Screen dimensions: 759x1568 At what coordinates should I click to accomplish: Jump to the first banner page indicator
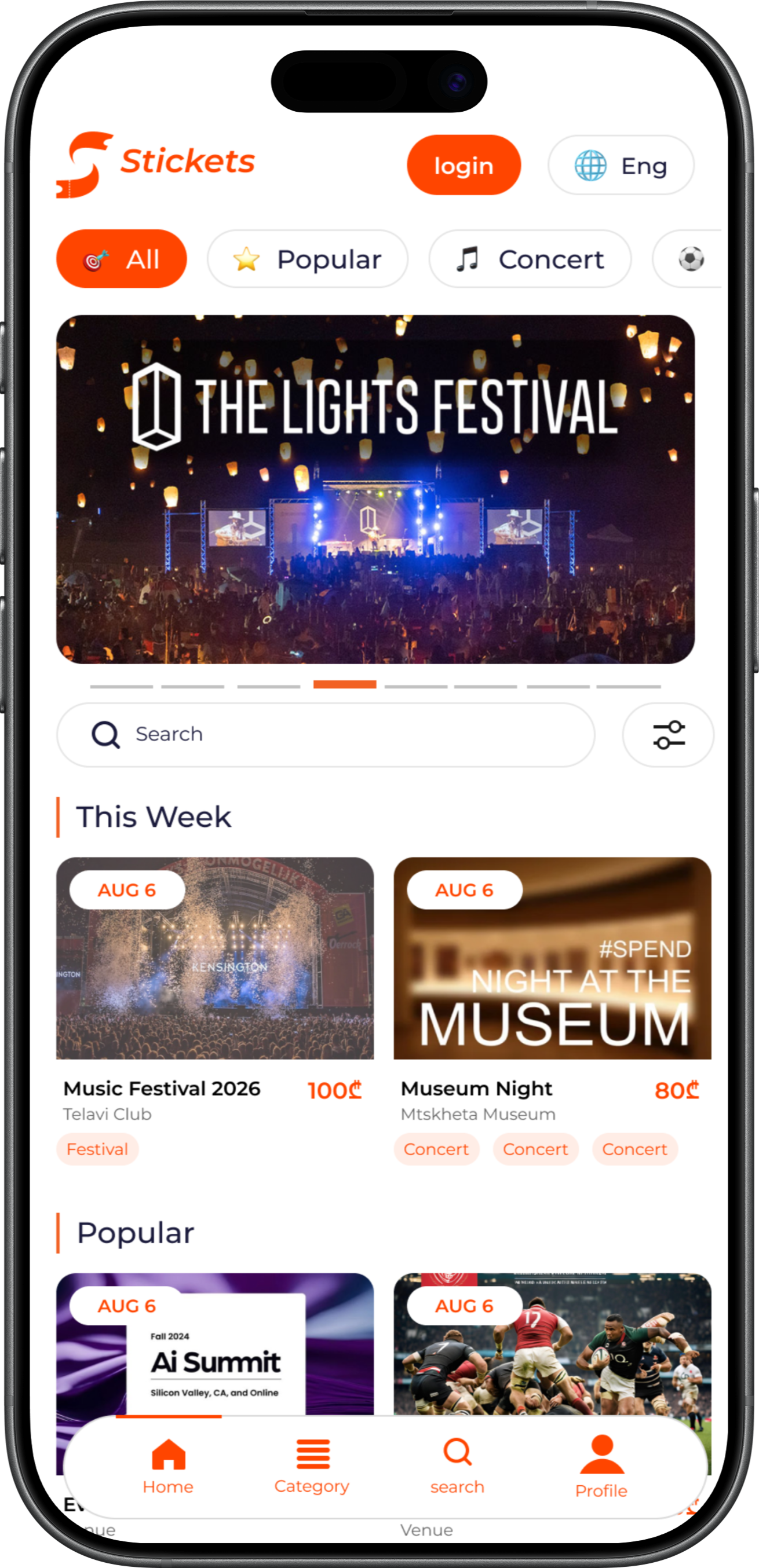121,686
